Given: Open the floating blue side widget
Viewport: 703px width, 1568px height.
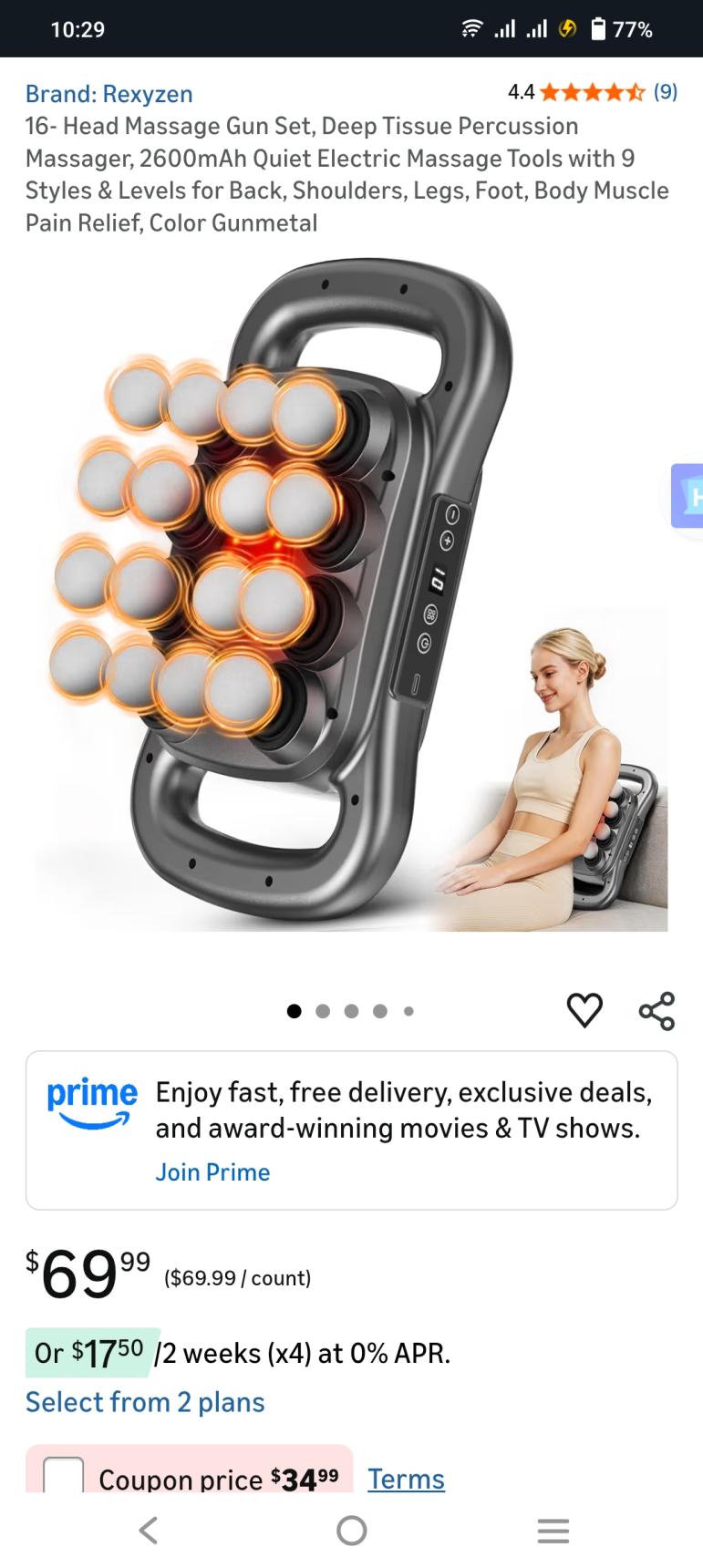Looking at the screenshot, I should click(x=687, y=496).
